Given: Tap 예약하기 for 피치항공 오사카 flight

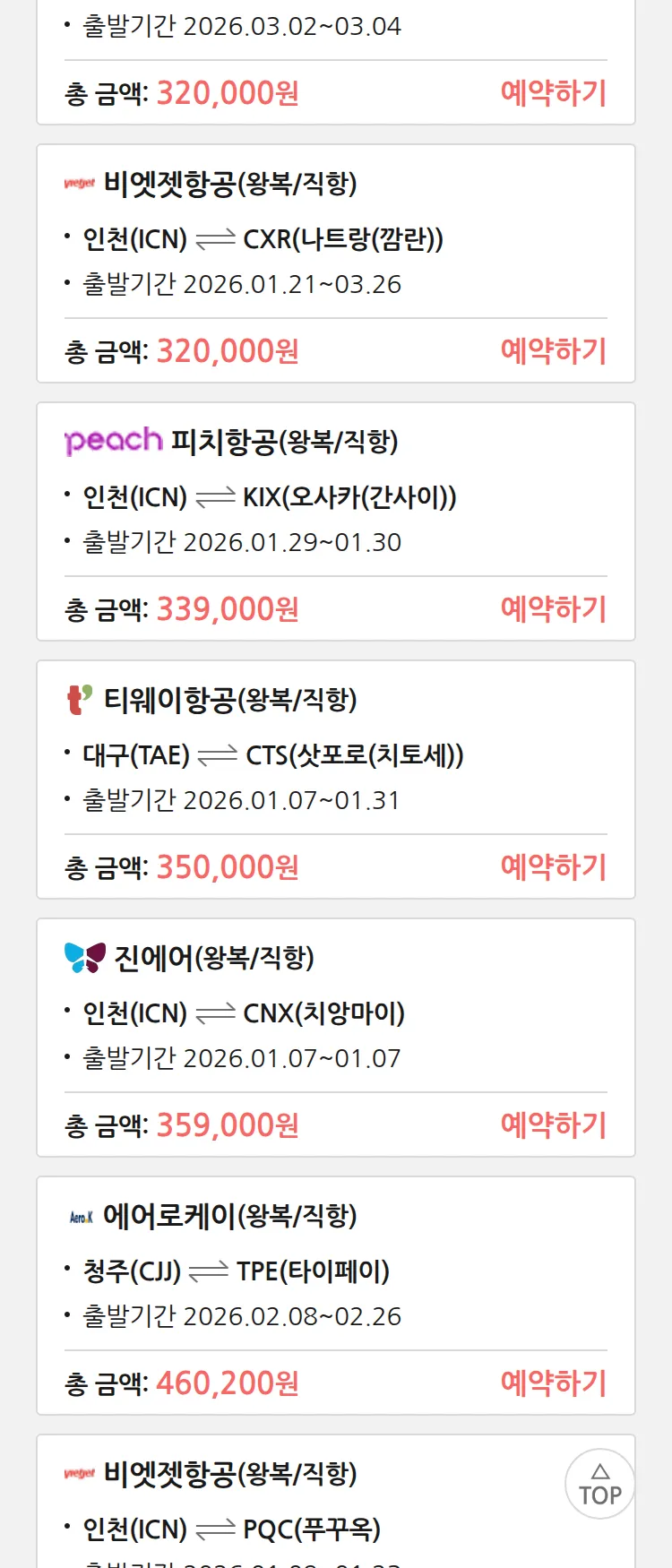Looking at the screenshot, I should coord(553,609).
